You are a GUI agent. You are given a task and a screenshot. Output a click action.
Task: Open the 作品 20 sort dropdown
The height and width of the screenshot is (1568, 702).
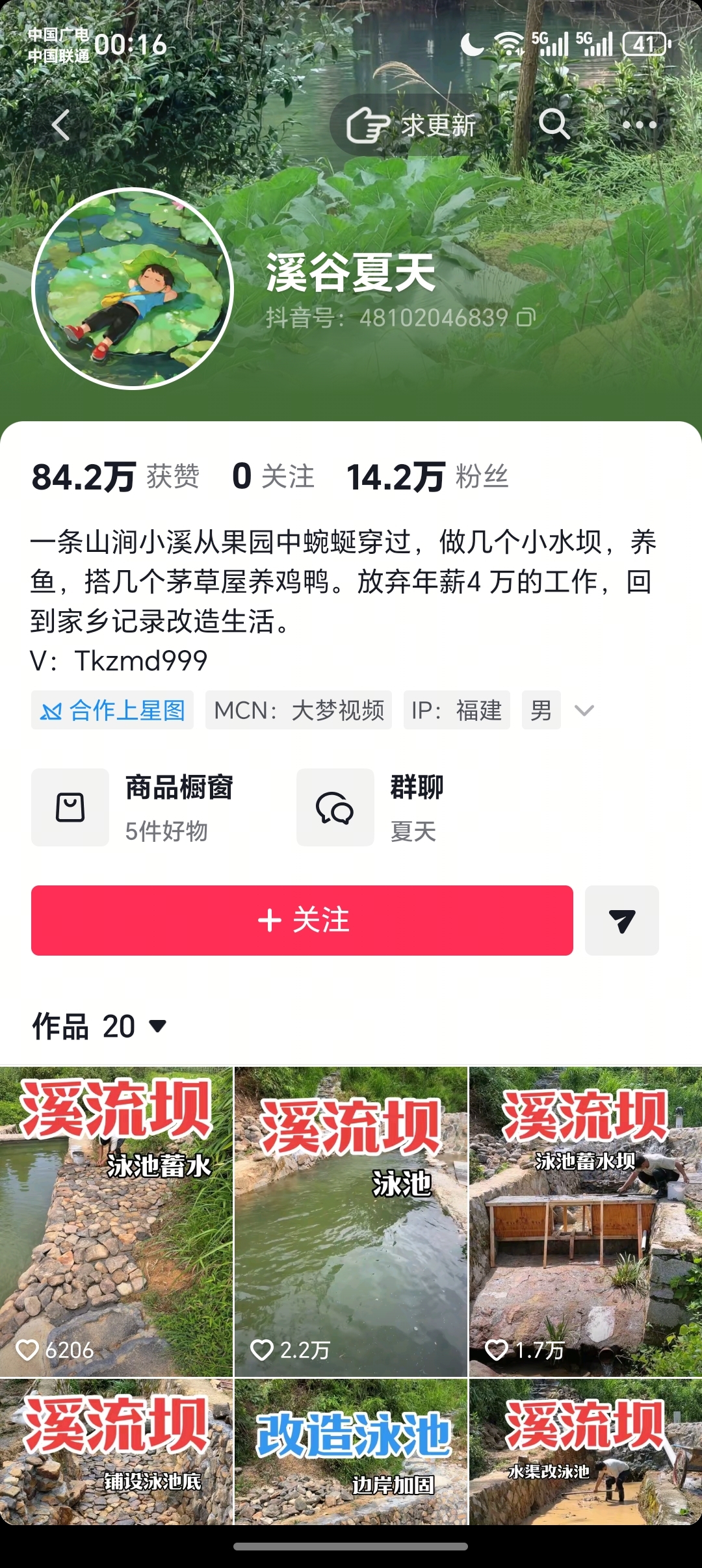pyautogui.click(x=99, y=1026)
